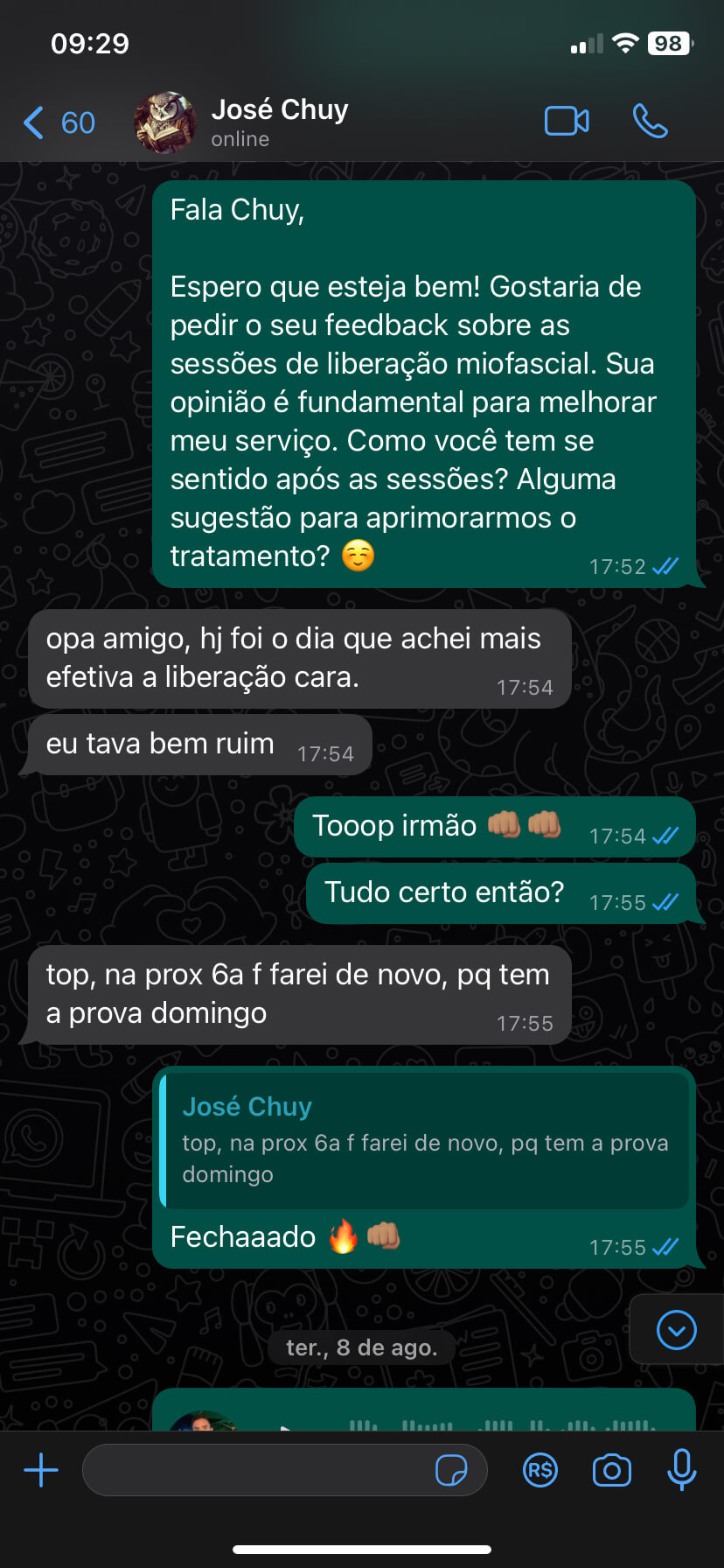Open the camera to send a photo
Screen dimensions: 724x1568
click(x=611, y=1470)
